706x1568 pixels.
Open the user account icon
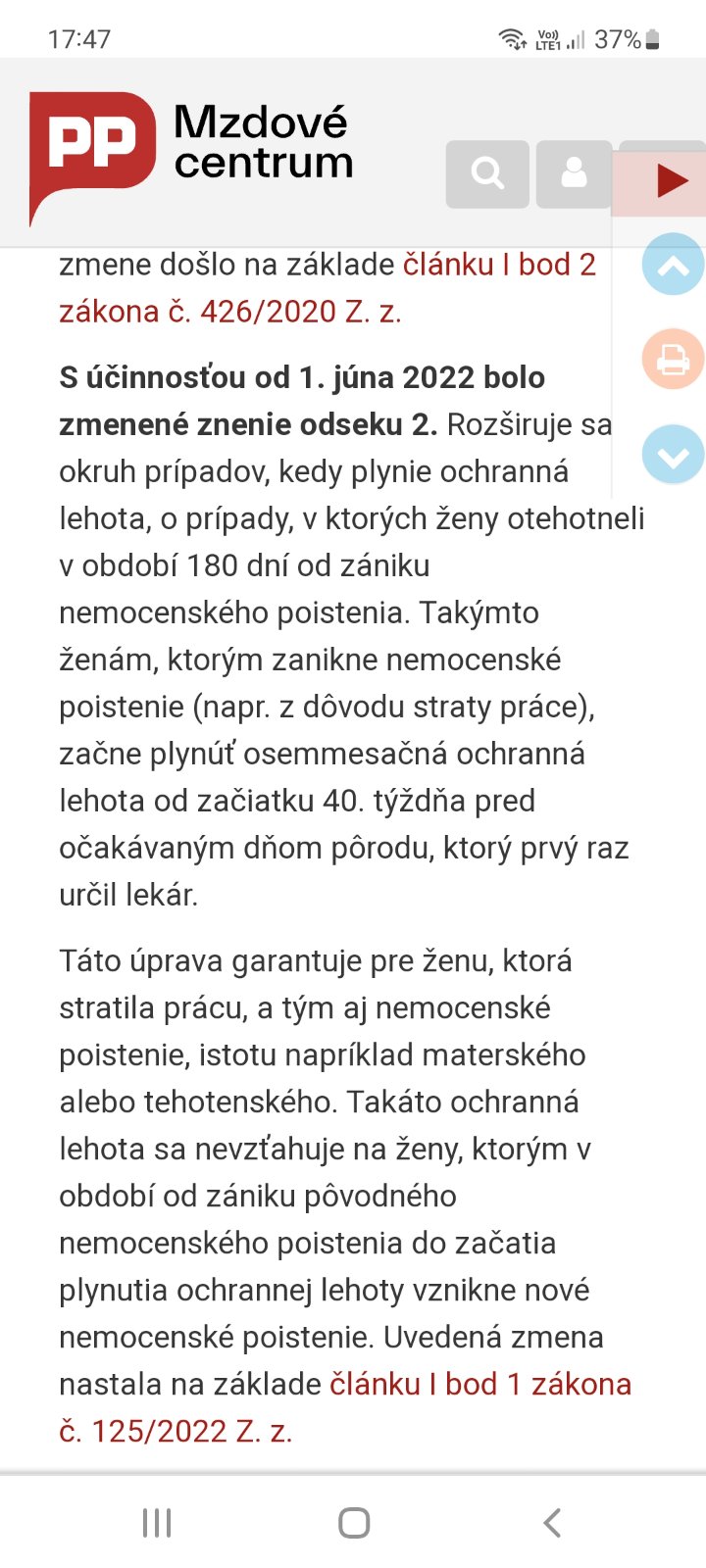(574, 174)
